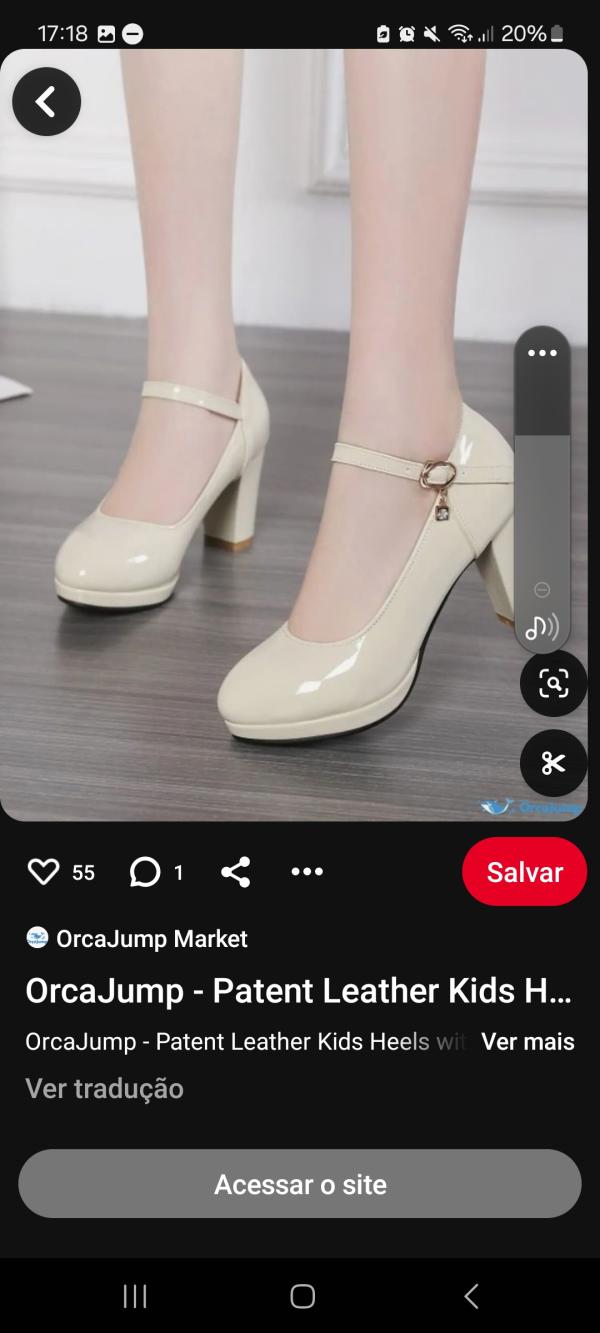Go to the home screen
600x1333 pixels.
[x=302, y=1297]
